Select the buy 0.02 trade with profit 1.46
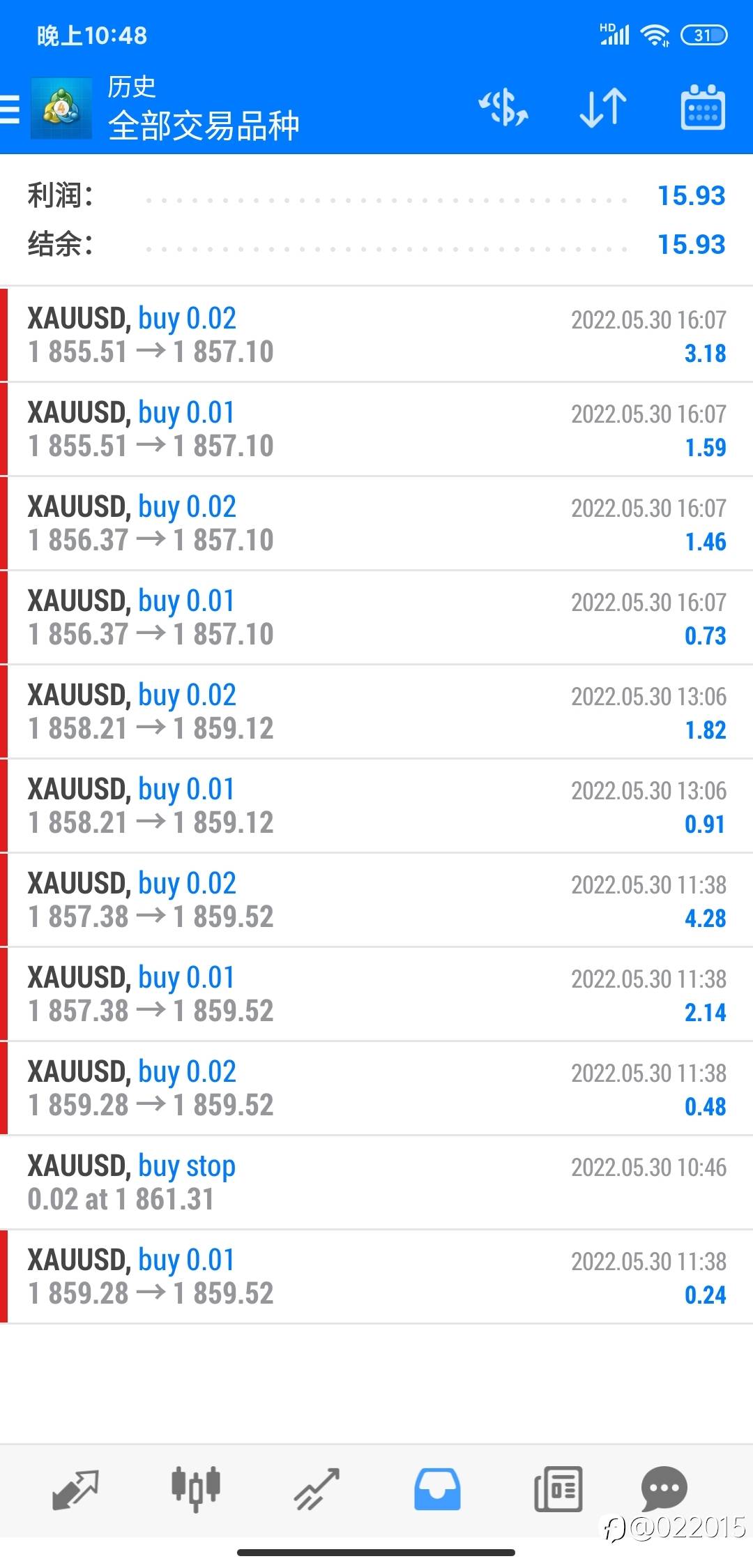The image size is (753, 1568). pos(376,523)
